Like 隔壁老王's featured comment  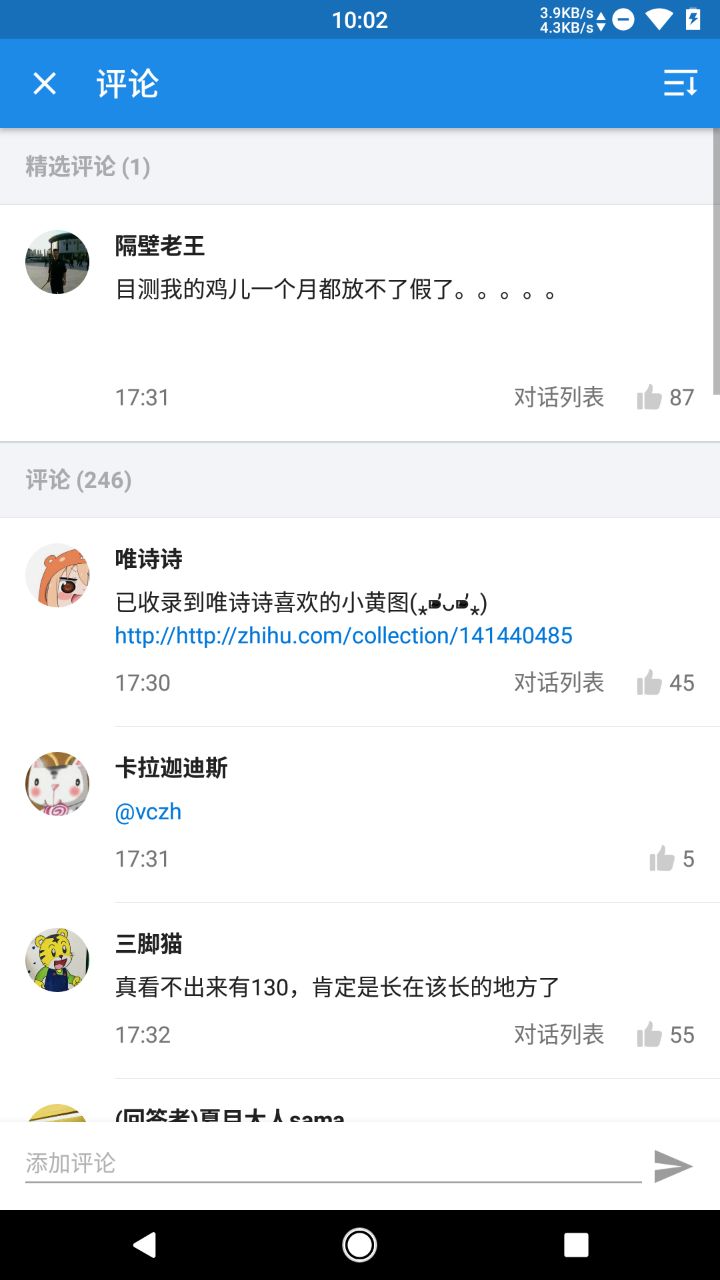click(650, 398)
